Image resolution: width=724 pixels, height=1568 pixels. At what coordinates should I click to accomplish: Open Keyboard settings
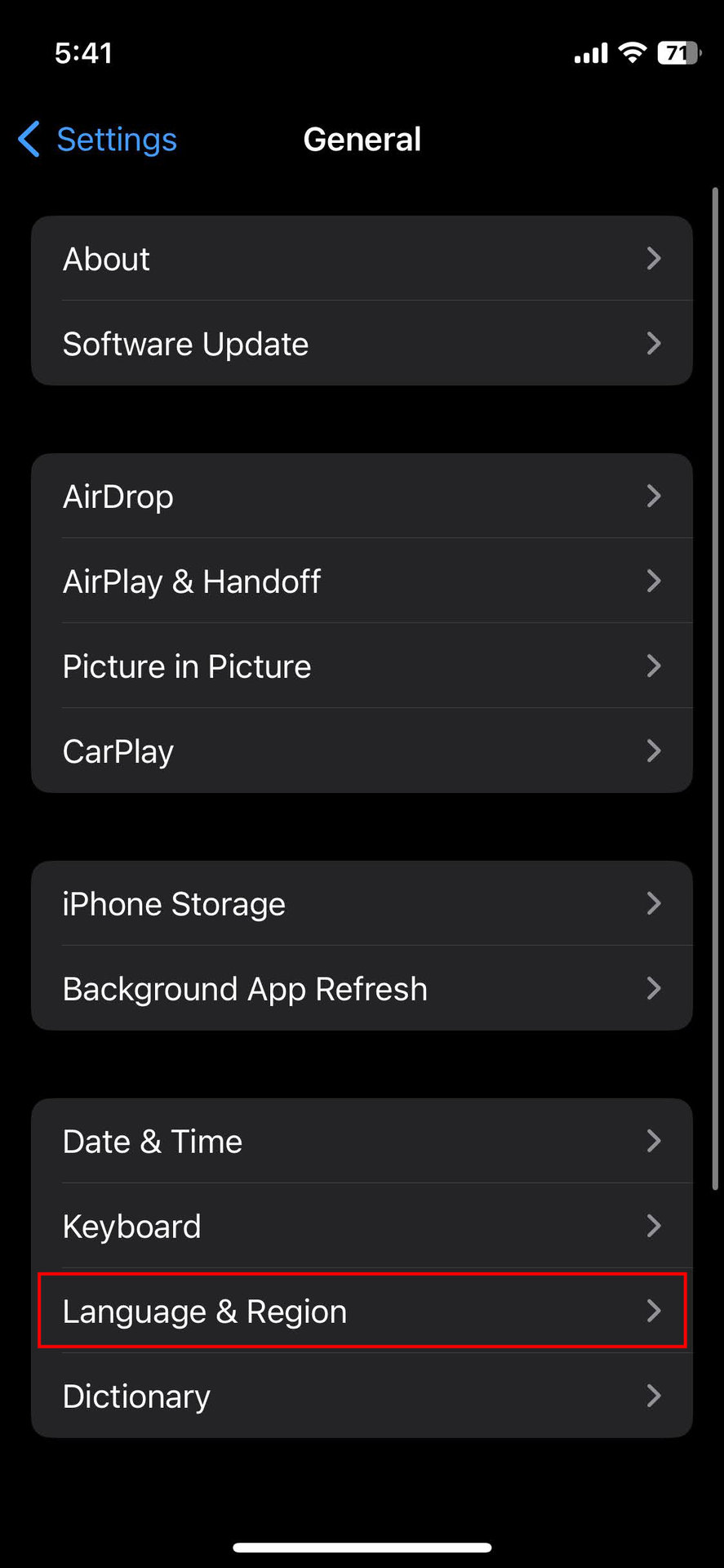(362, 1227)
